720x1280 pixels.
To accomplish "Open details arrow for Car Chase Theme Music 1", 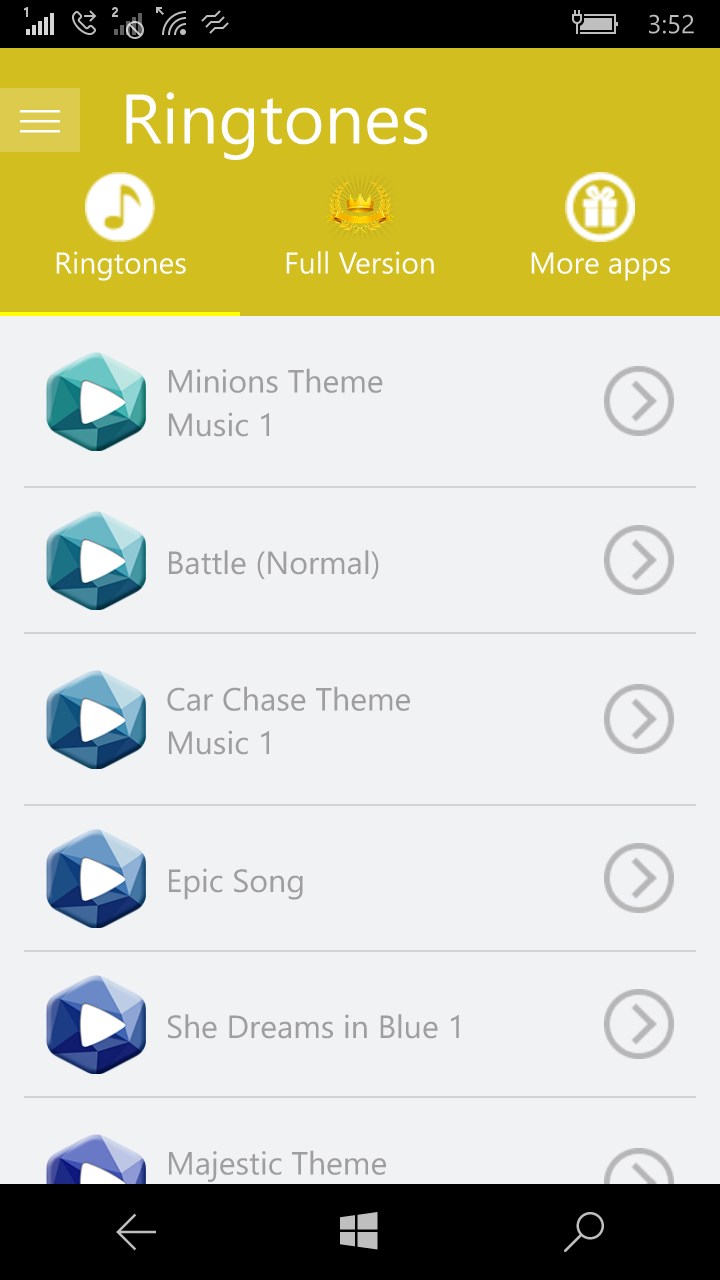I will coord(639,719).
